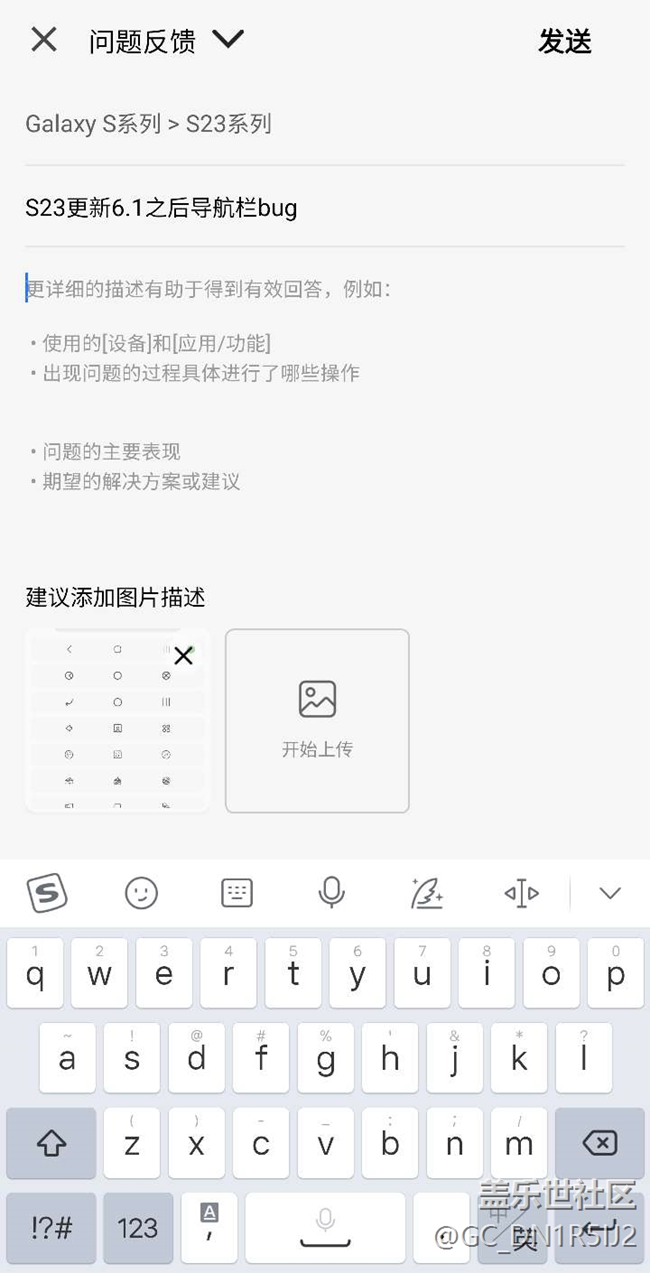Close the feedback post editor

click(x=44, y=40)
